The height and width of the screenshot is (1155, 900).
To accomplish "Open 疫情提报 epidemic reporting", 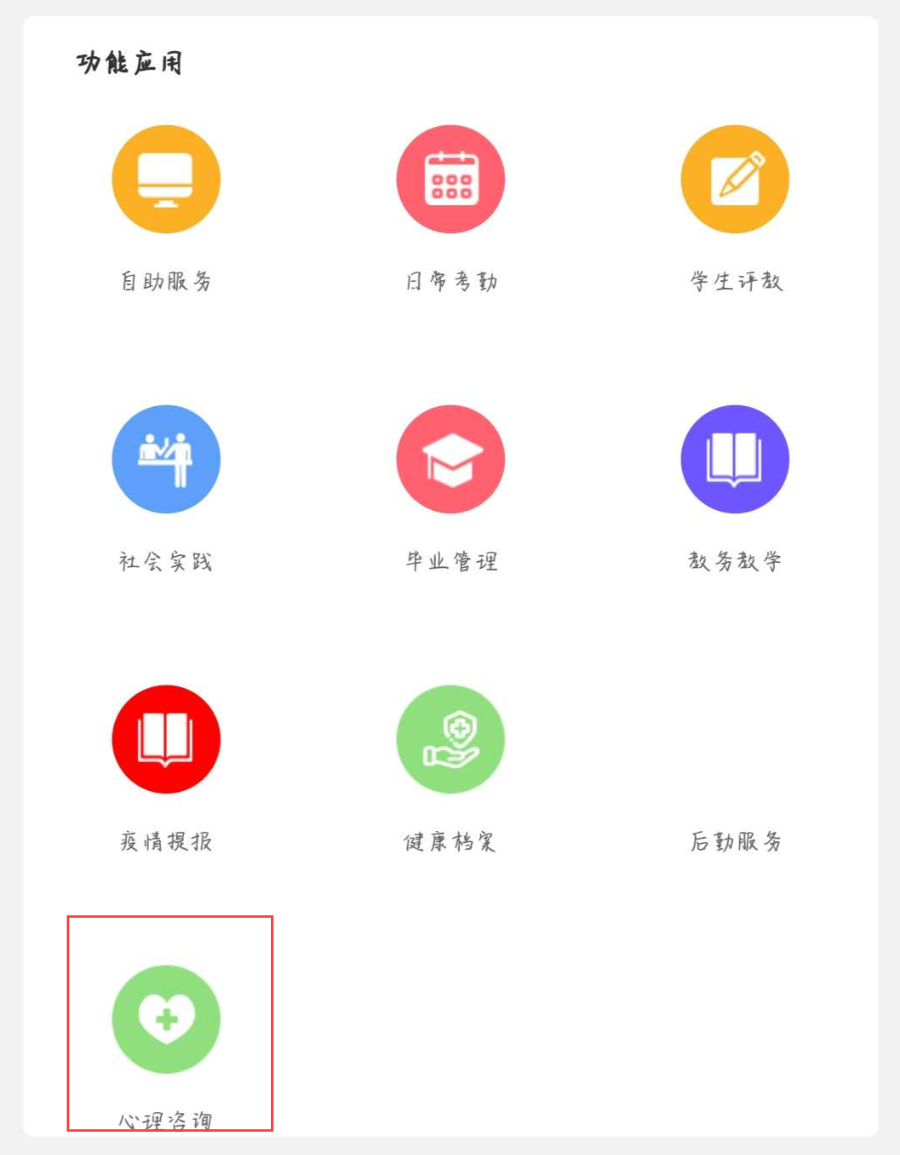I will [166, 740].
